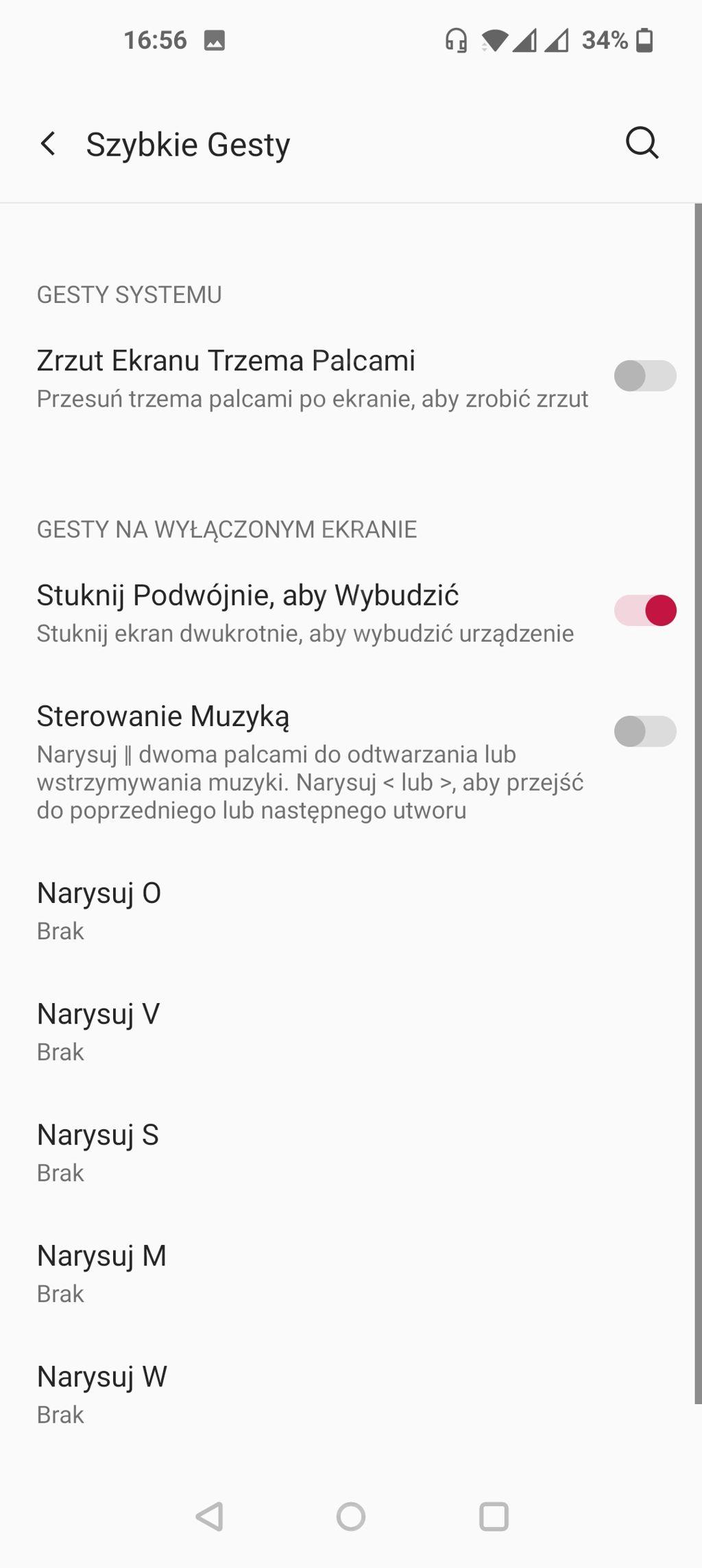Open recent apps from the navigation bar

(x=494, y=1517)
